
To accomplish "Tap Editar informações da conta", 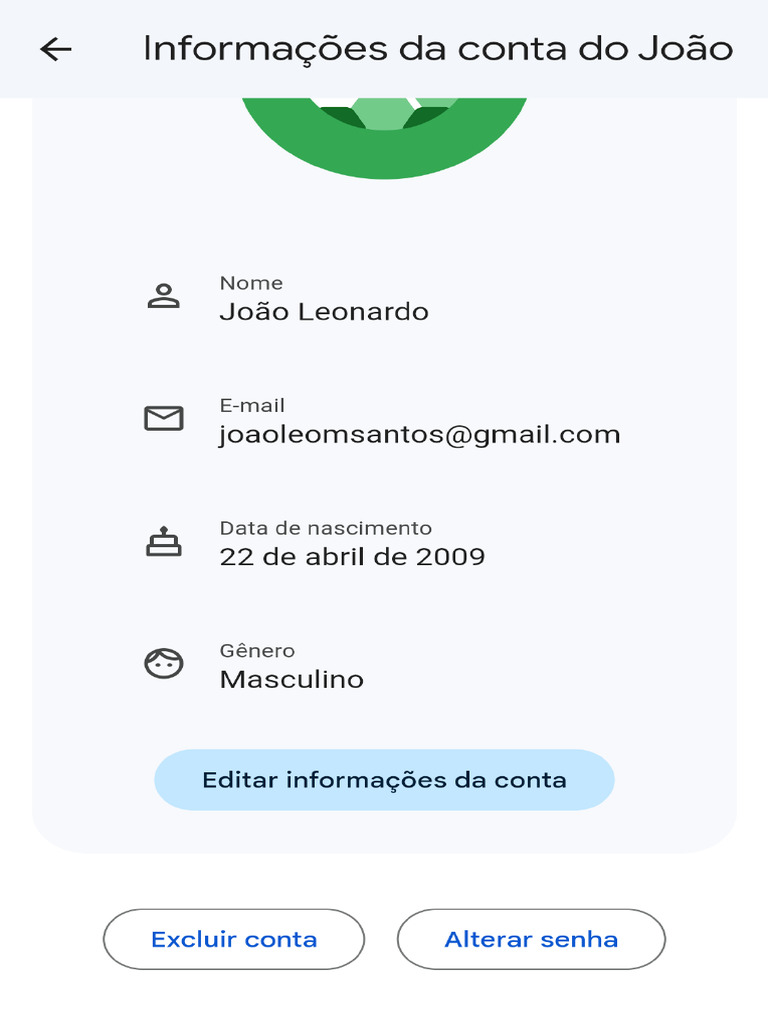I will click(384, 780).
